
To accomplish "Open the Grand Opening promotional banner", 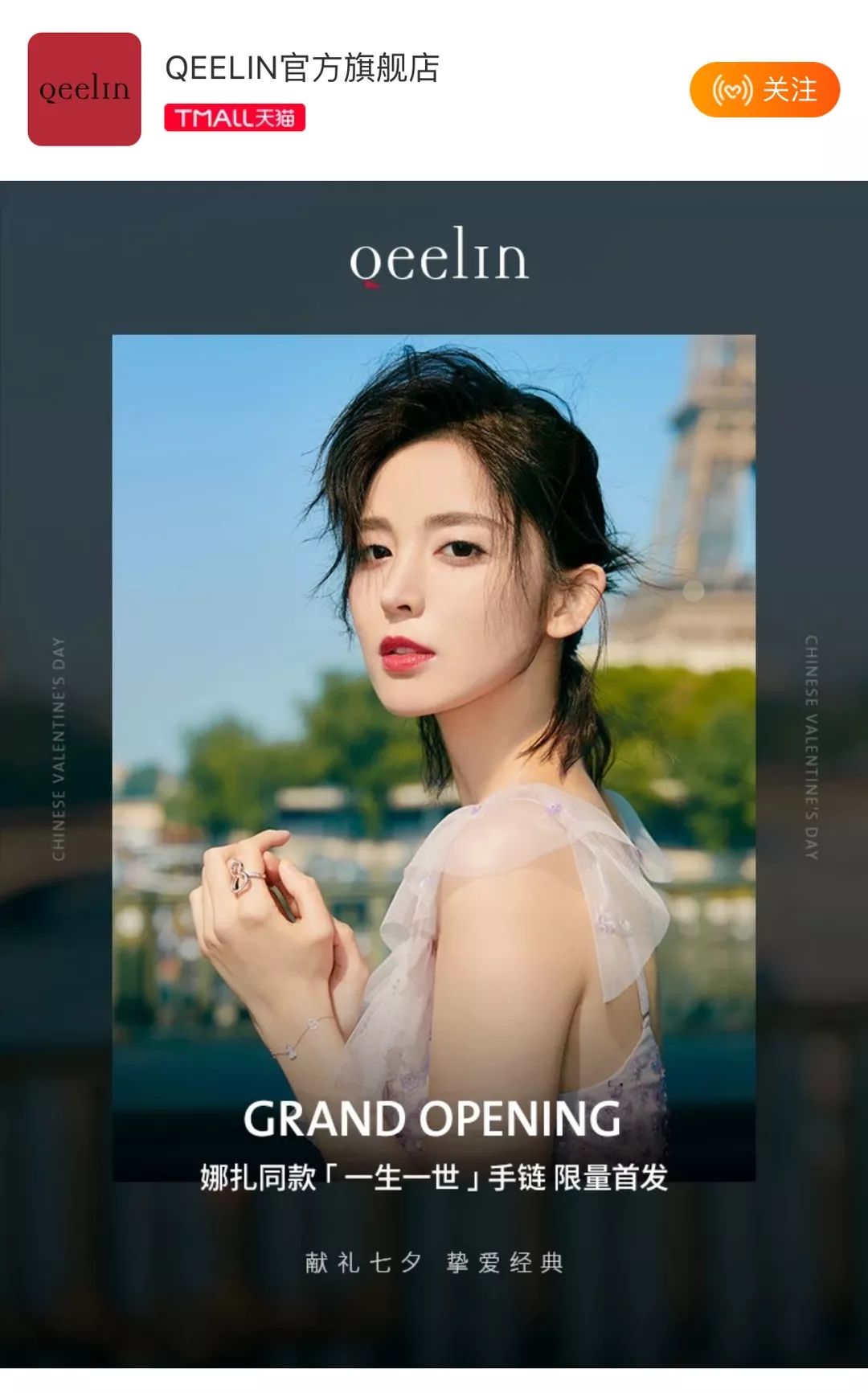I will [x=434, y=772].
